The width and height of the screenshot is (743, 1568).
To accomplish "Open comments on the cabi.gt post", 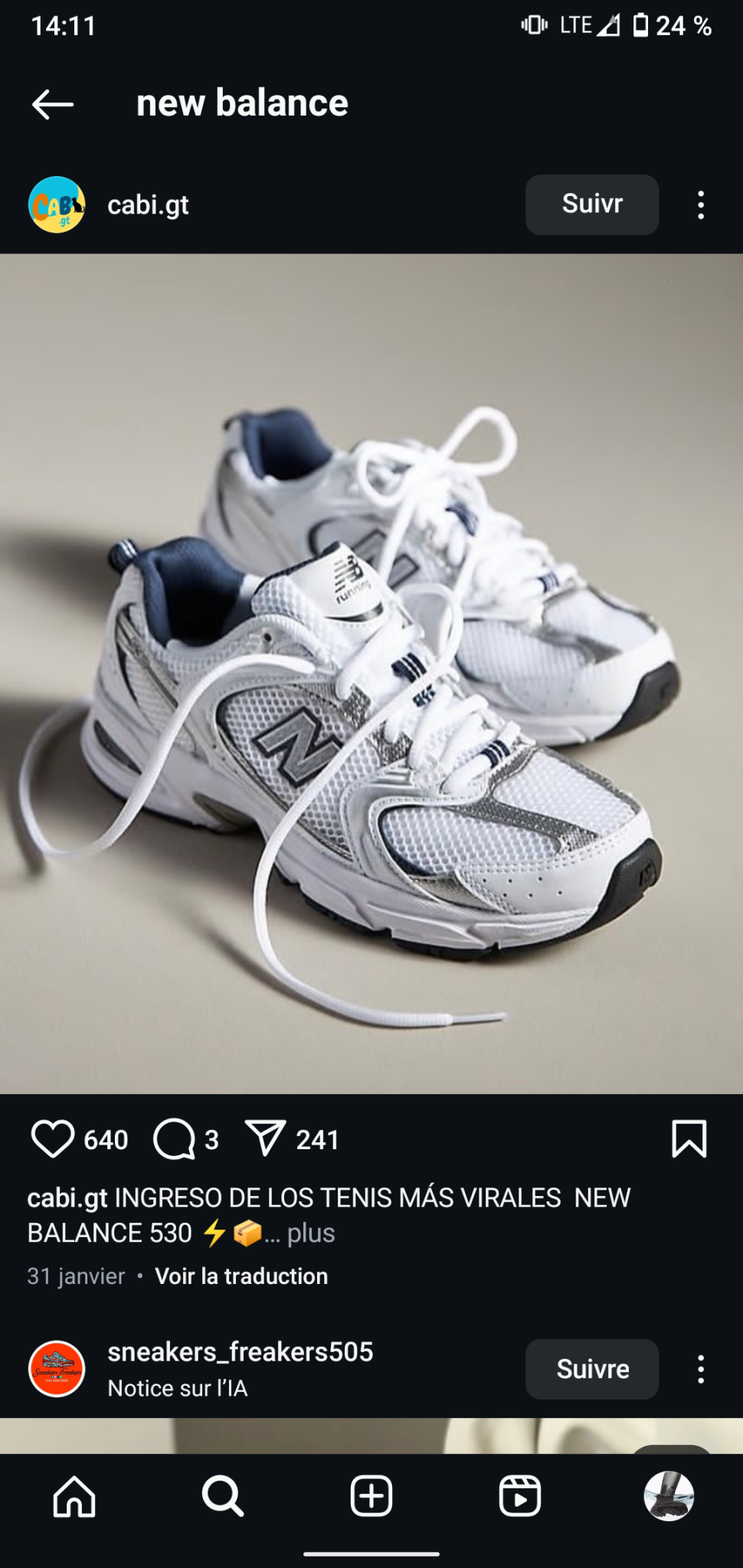I will pos(175,1139).
